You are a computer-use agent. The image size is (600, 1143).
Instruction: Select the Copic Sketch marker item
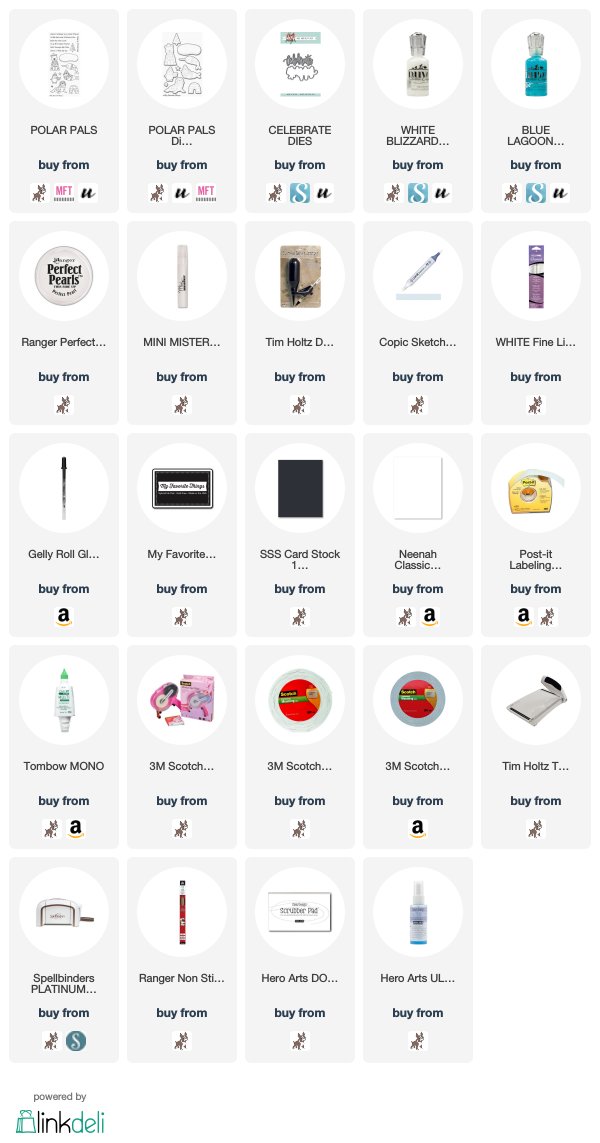coord(418,276)
